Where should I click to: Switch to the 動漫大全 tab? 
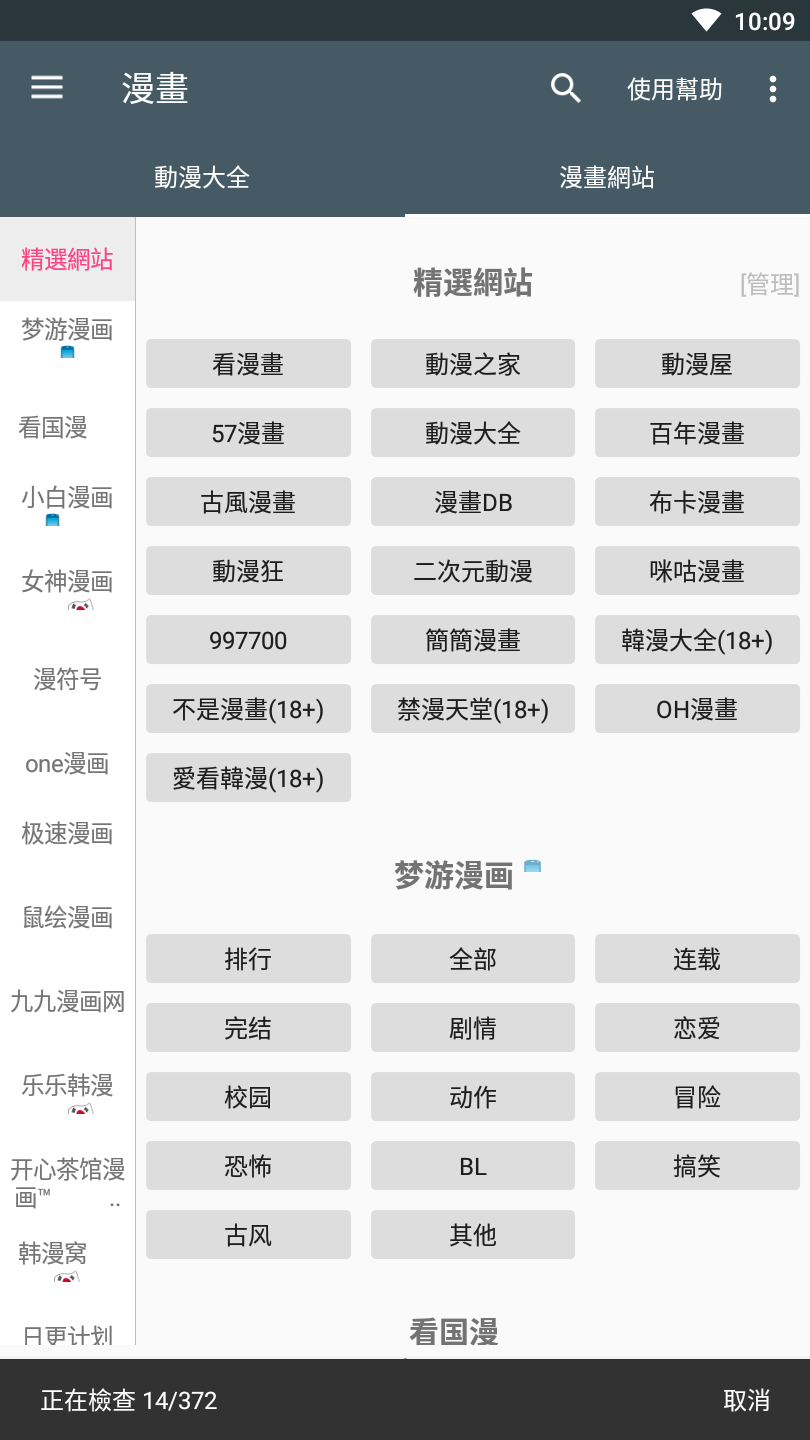coord(202,177)
